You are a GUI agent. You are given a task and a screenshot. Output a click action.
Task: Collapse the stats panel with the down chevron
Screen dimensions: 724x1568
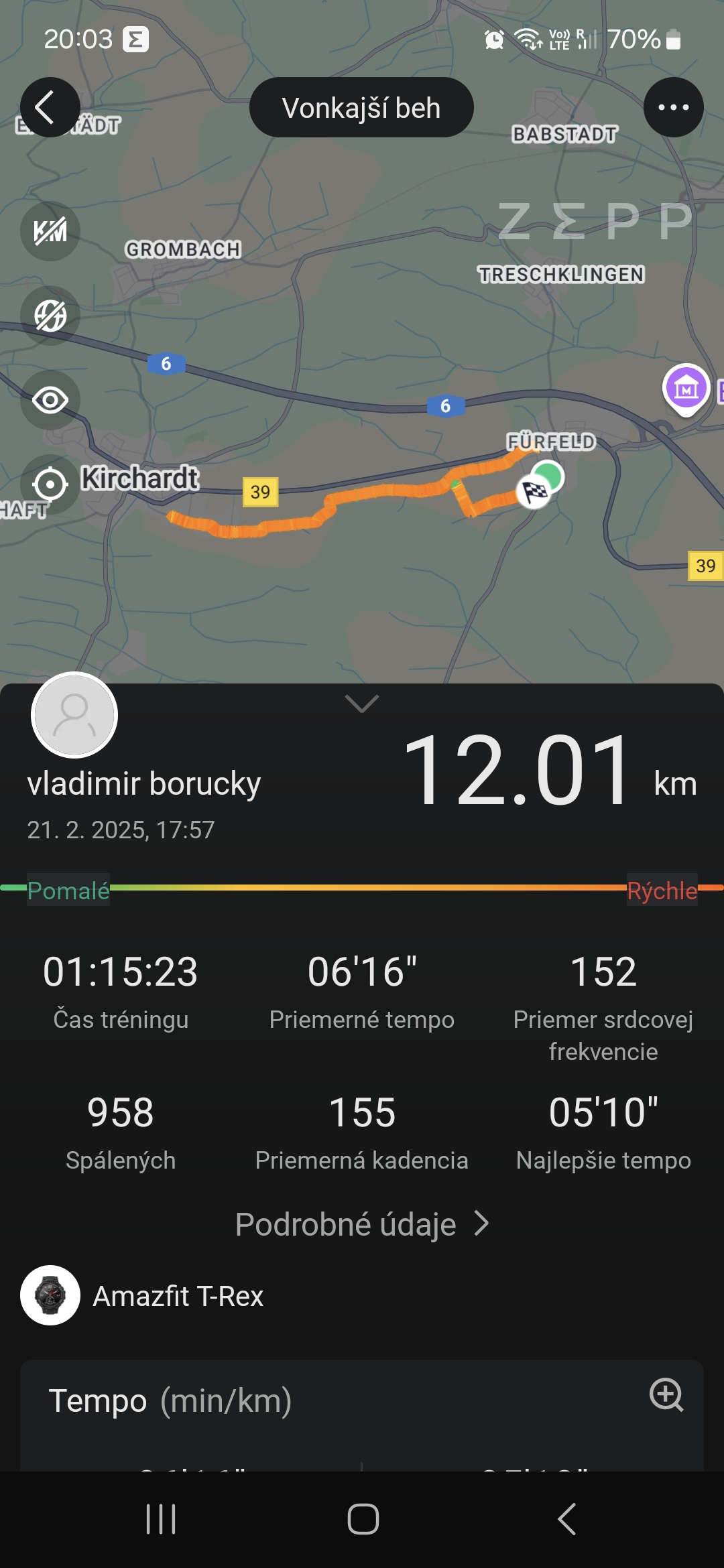tap(362, 703)
